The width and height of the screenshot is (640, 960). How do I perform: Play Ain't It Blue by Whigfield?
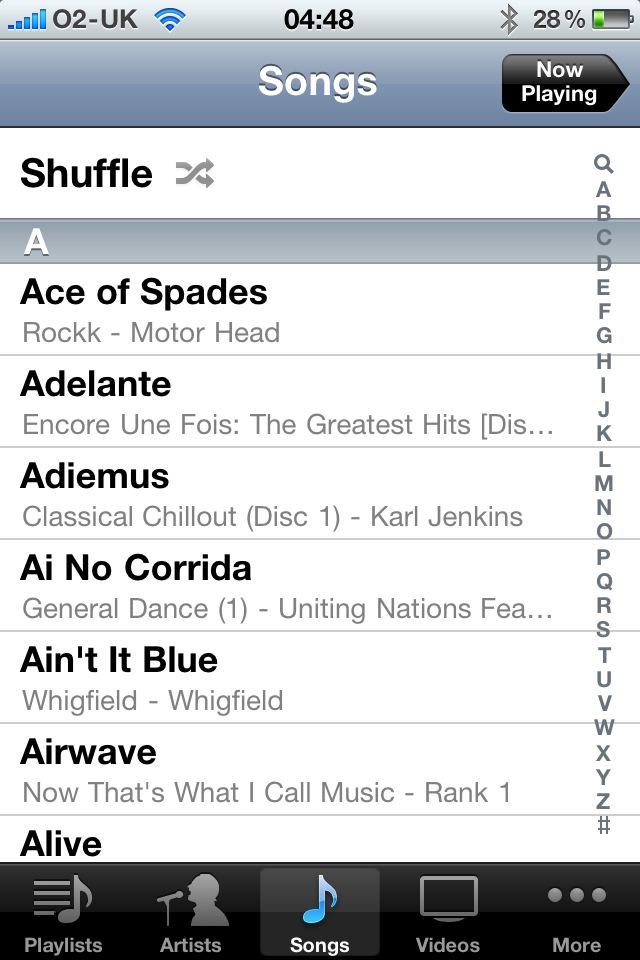click(x=290, y=677)
